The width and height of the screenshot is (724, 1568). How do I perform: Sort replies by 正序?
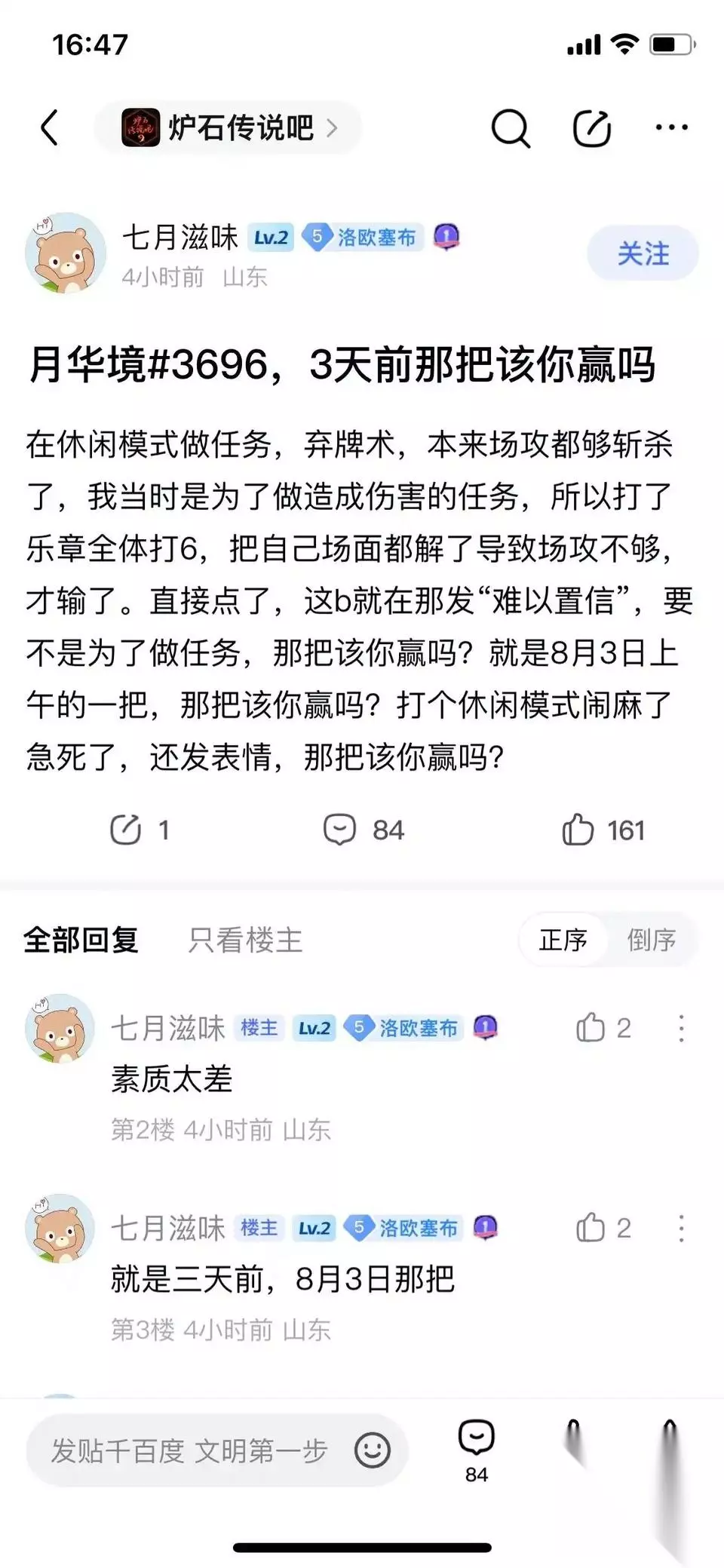click(563, 940)
